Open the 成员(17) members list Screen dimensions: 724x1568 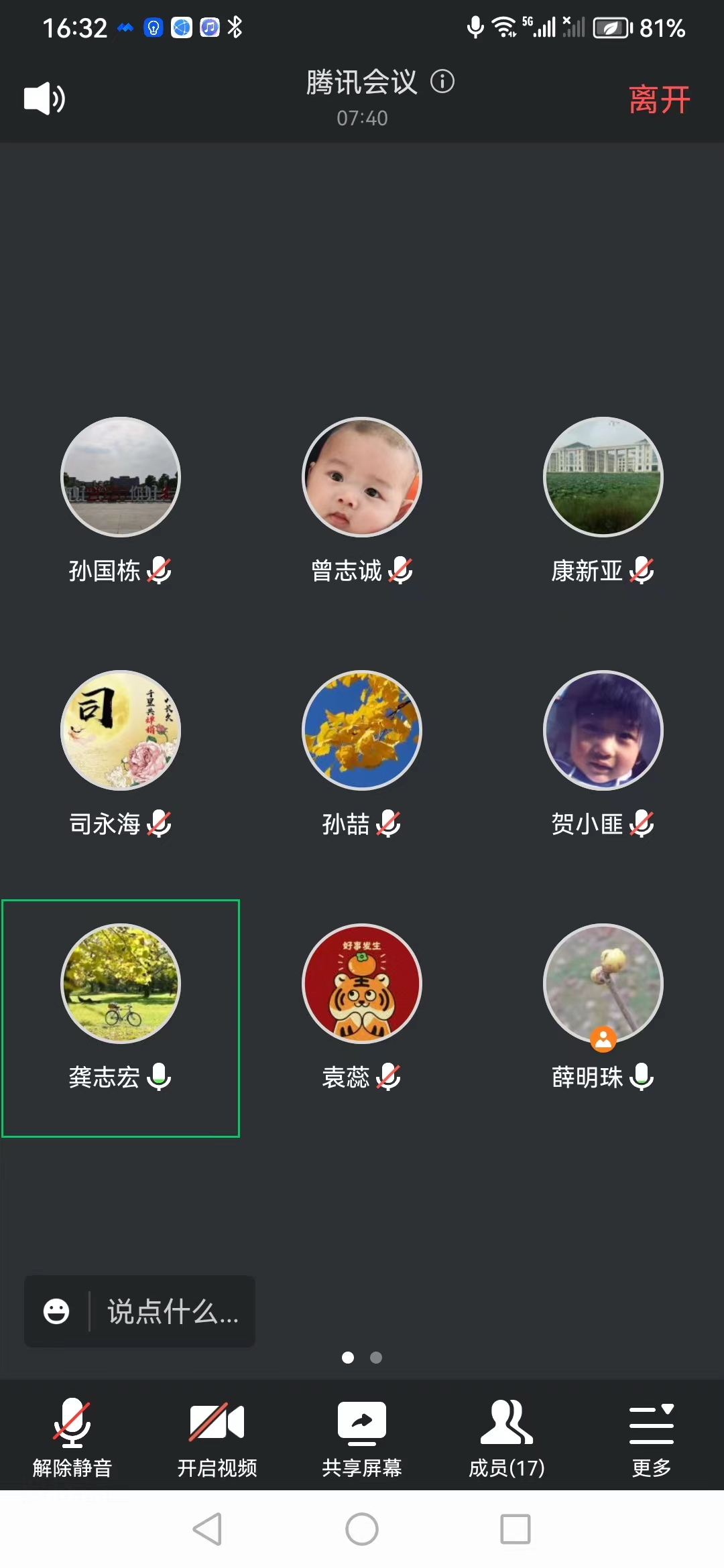click(507, 1437)
